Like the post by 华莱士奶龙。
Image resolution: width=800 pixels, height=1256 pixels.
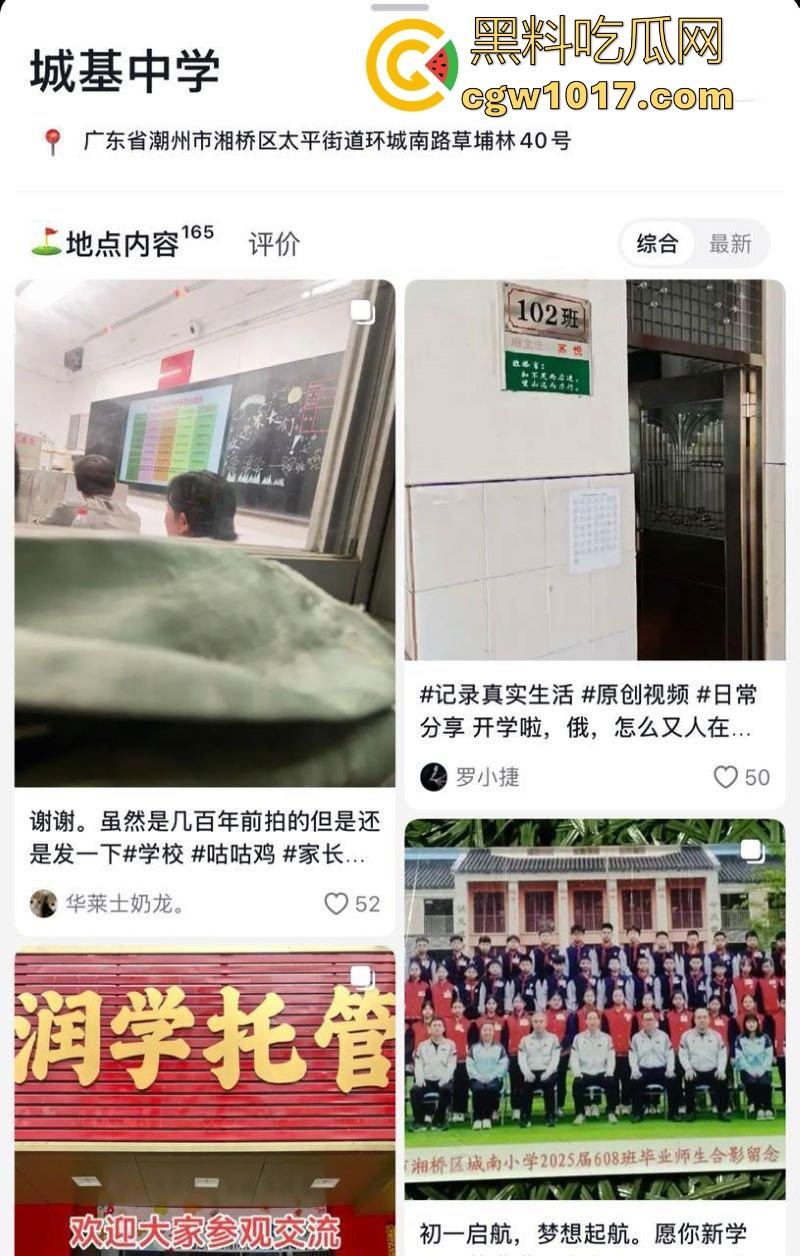337,904
